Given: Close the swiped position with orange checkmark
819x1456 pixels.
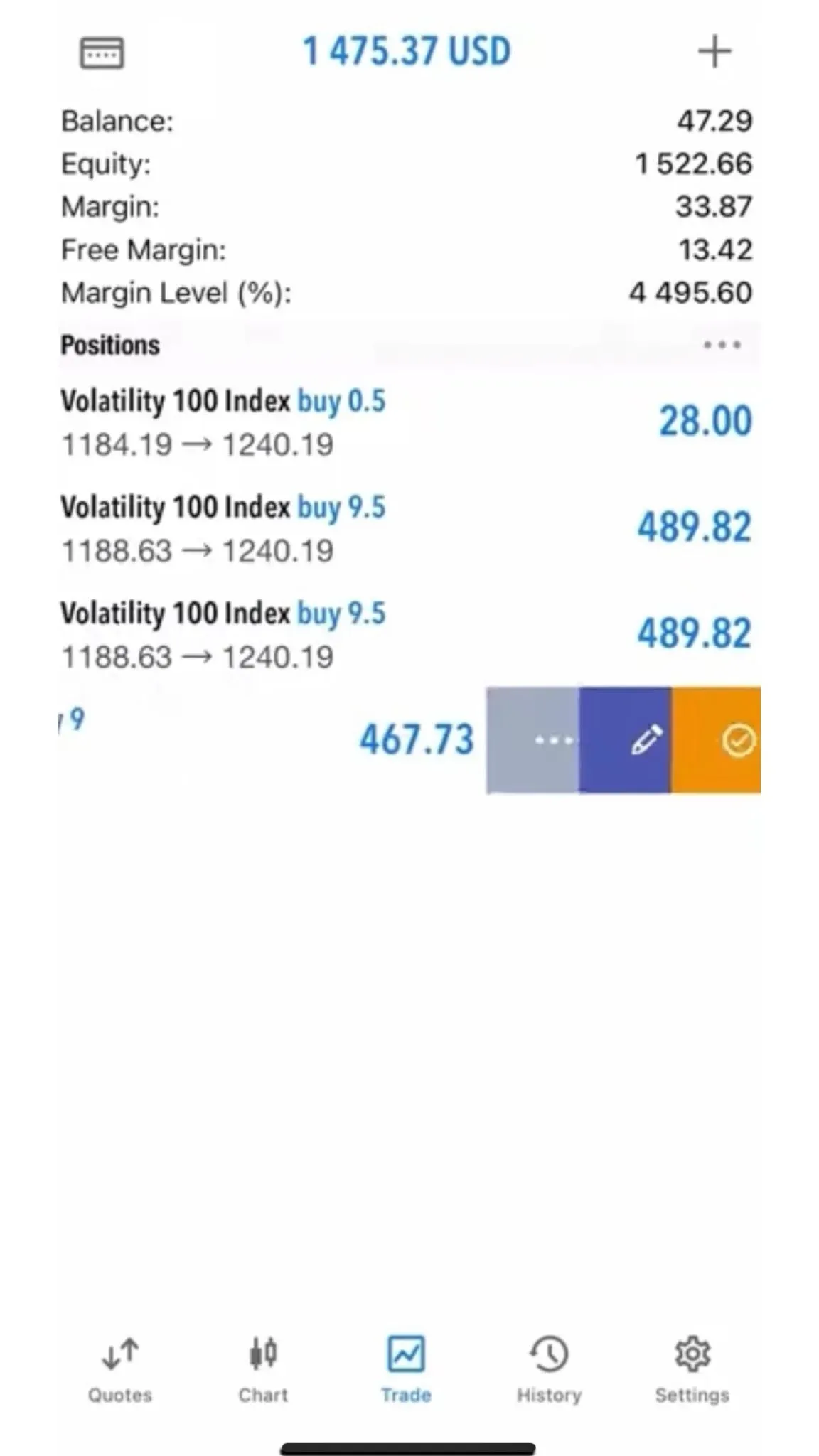Looking at the screenshot, I should click(716, 740).
